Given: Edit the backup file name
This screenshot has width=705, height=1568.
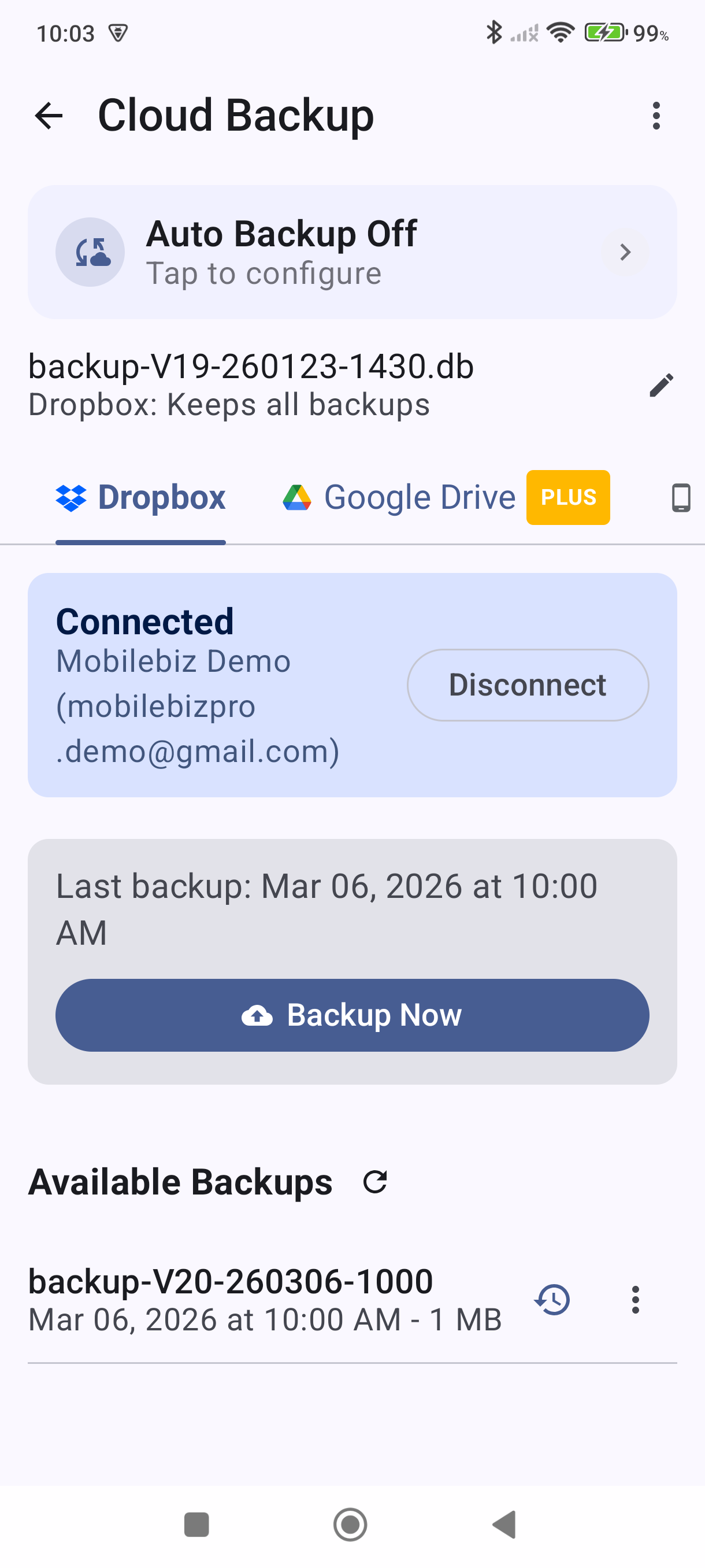Looking at the screenshot, I should tap(661, 385).
